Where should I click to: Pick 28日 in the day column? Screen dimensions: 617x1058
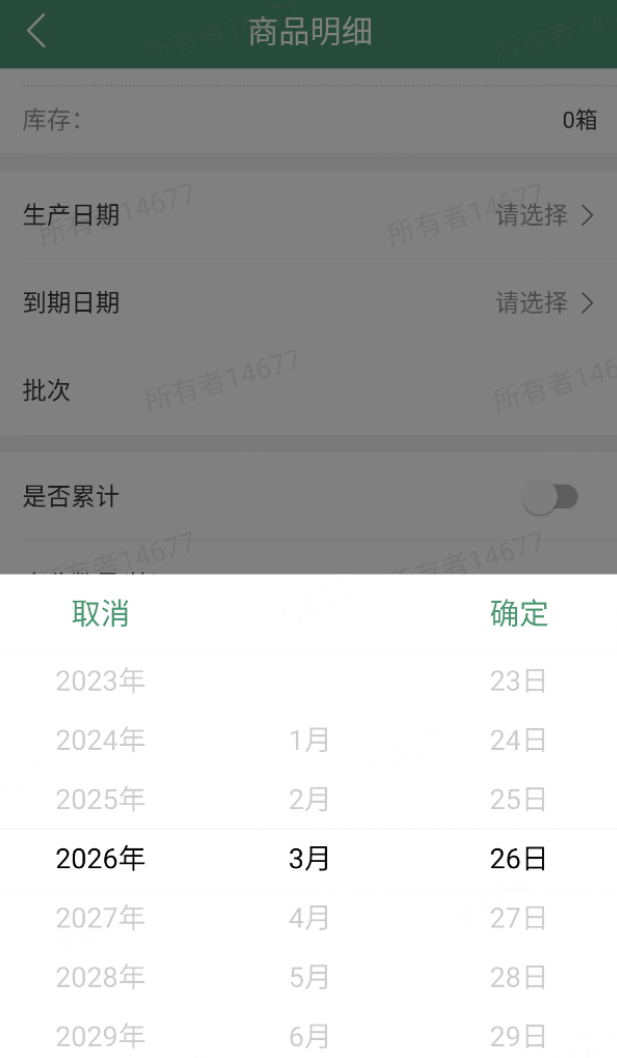(x=518, y=976)
